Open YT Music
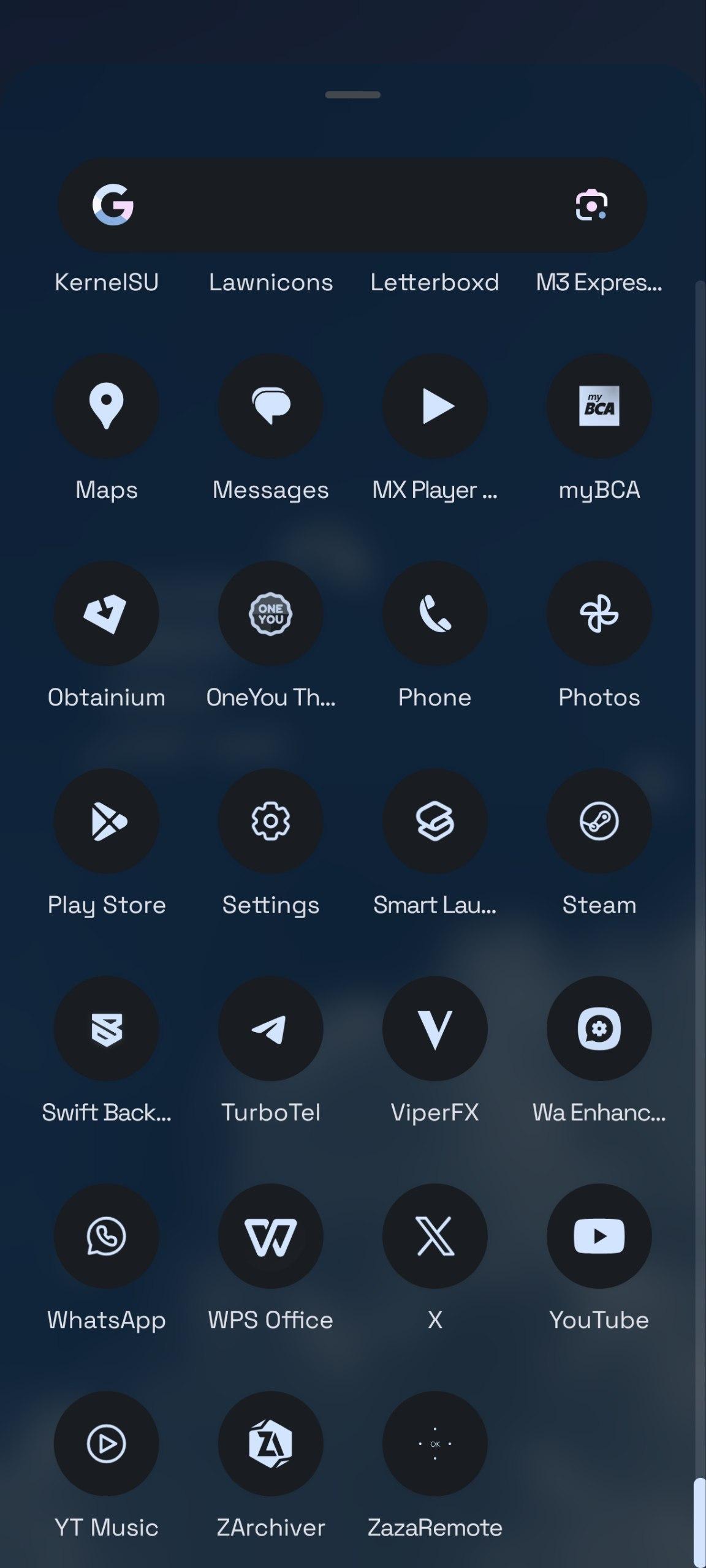Image resolution: width=706 pixels, height=1568 pixels. tap(107, 1444)
